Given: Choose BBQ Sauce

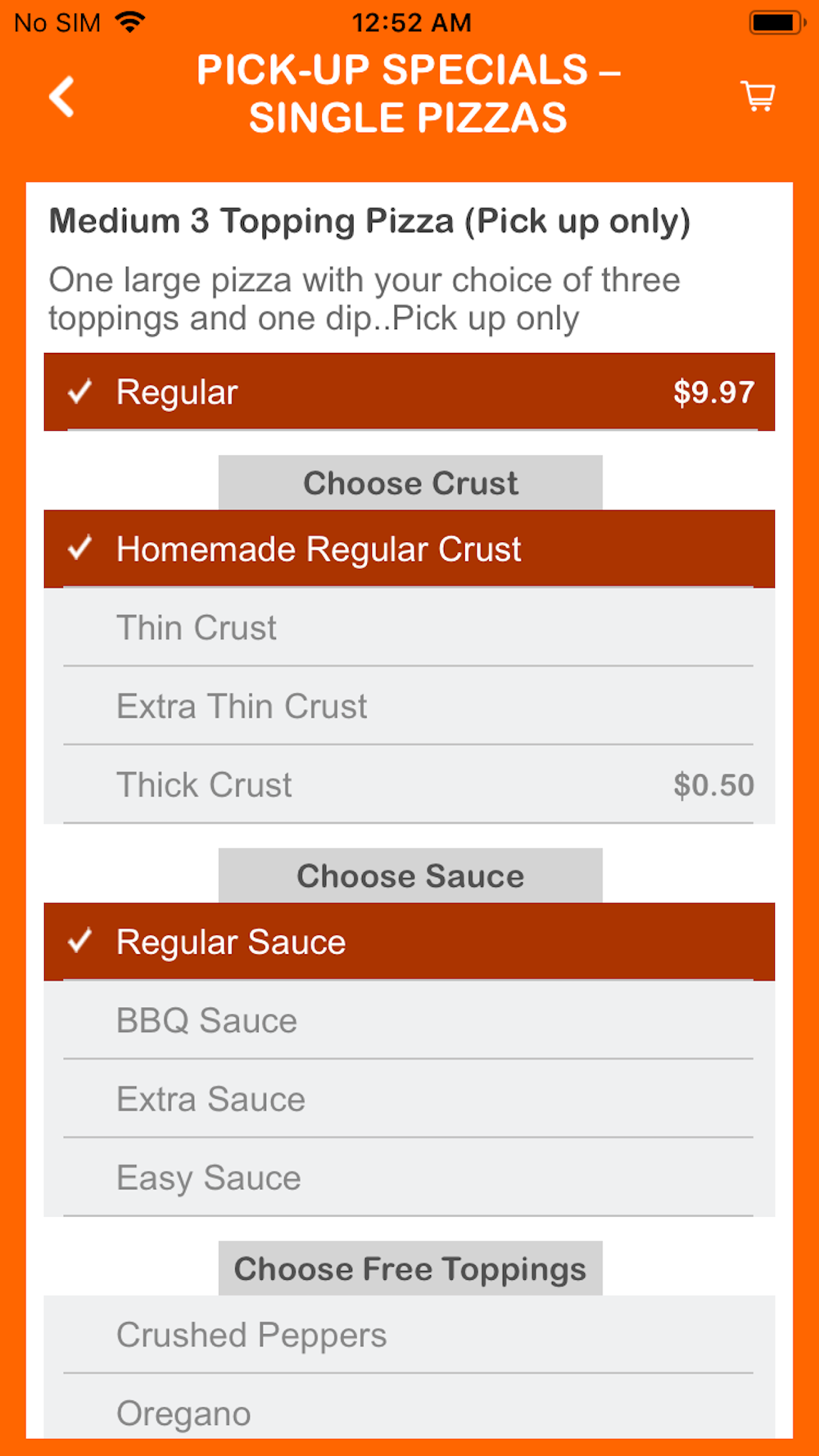Looking at the screenshot, I should pos(409,1021).
